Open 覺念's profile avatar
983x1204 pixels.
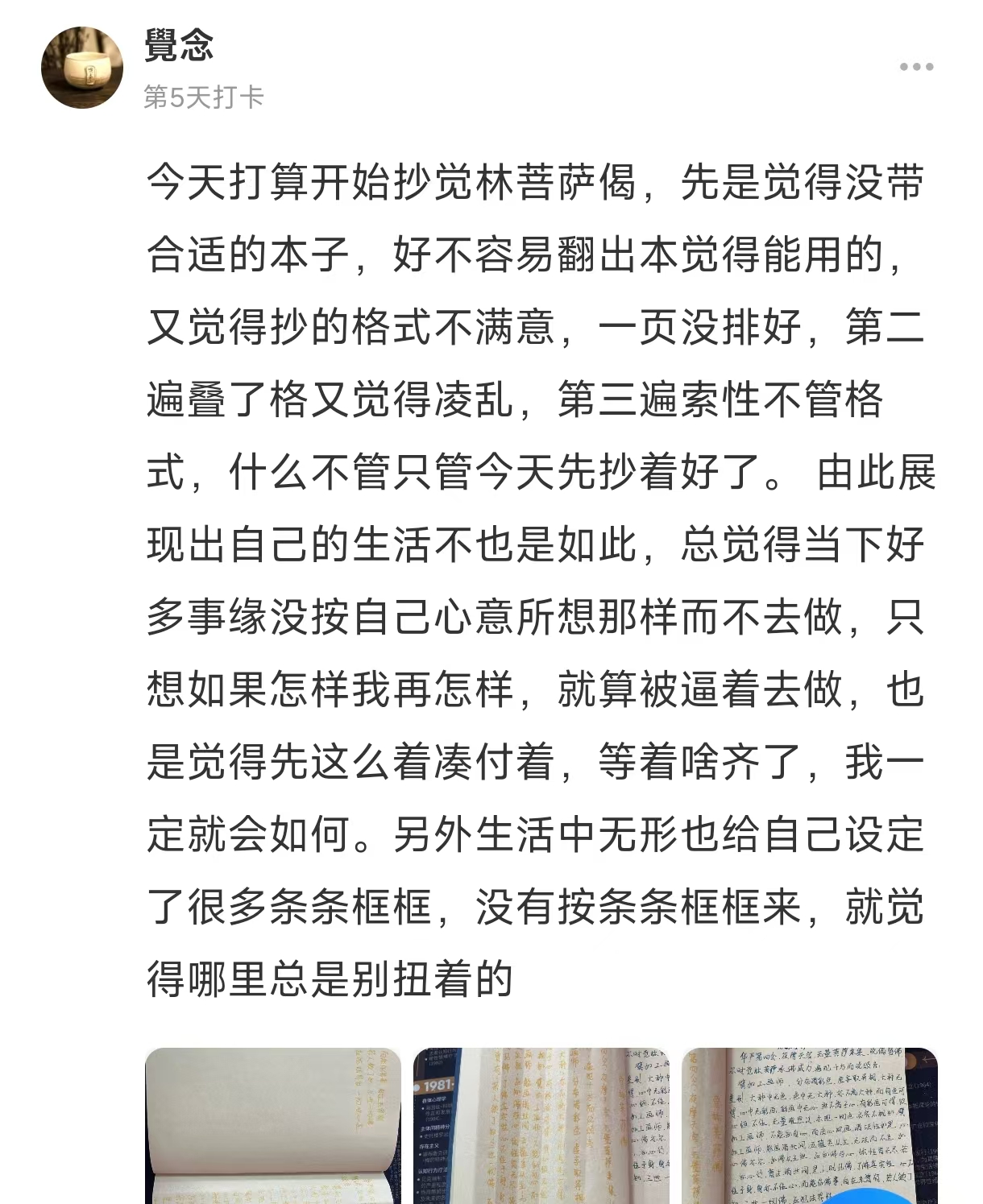click(x=81, y=68)
